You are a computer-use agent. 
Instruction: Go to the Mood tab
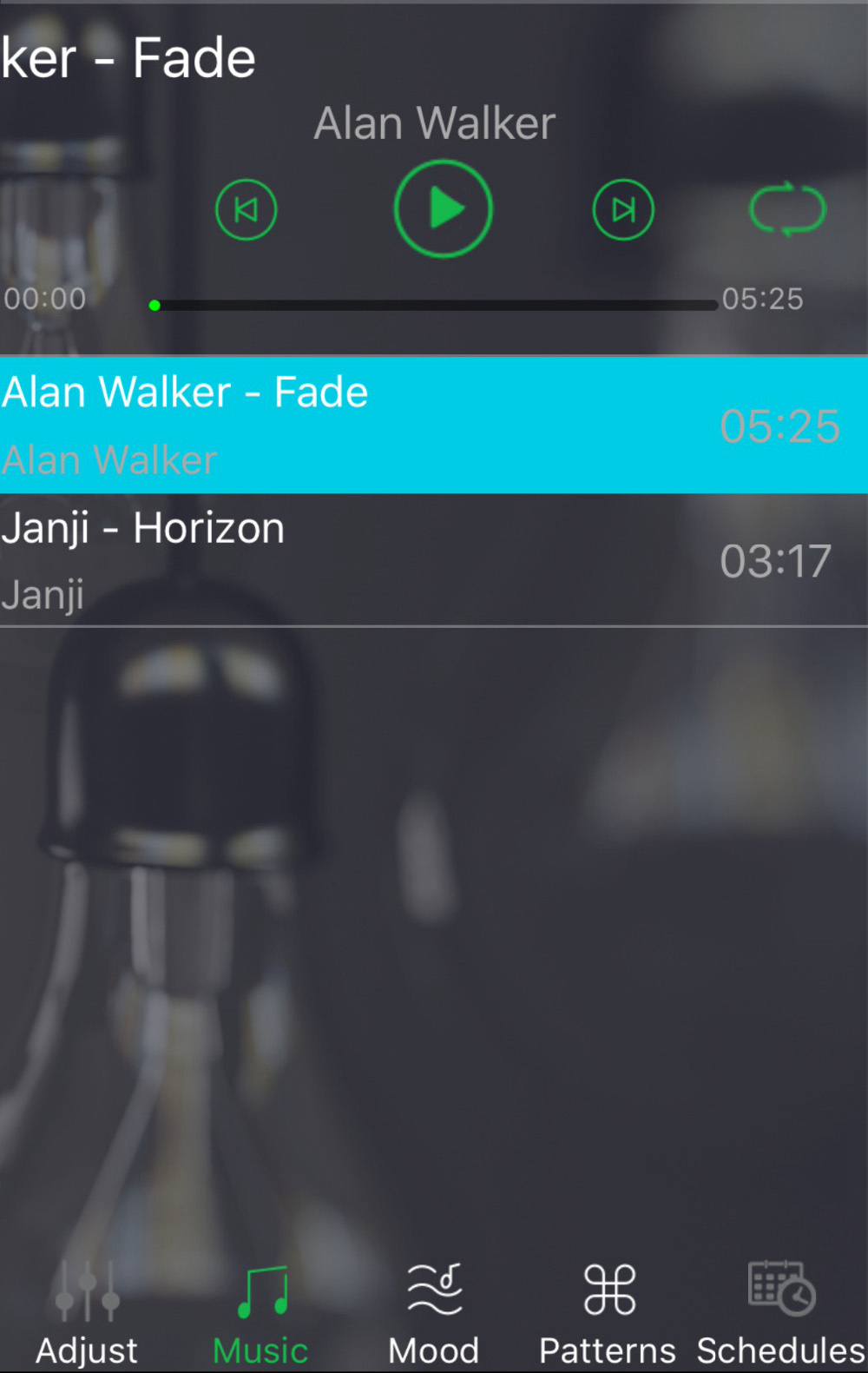434,1313
